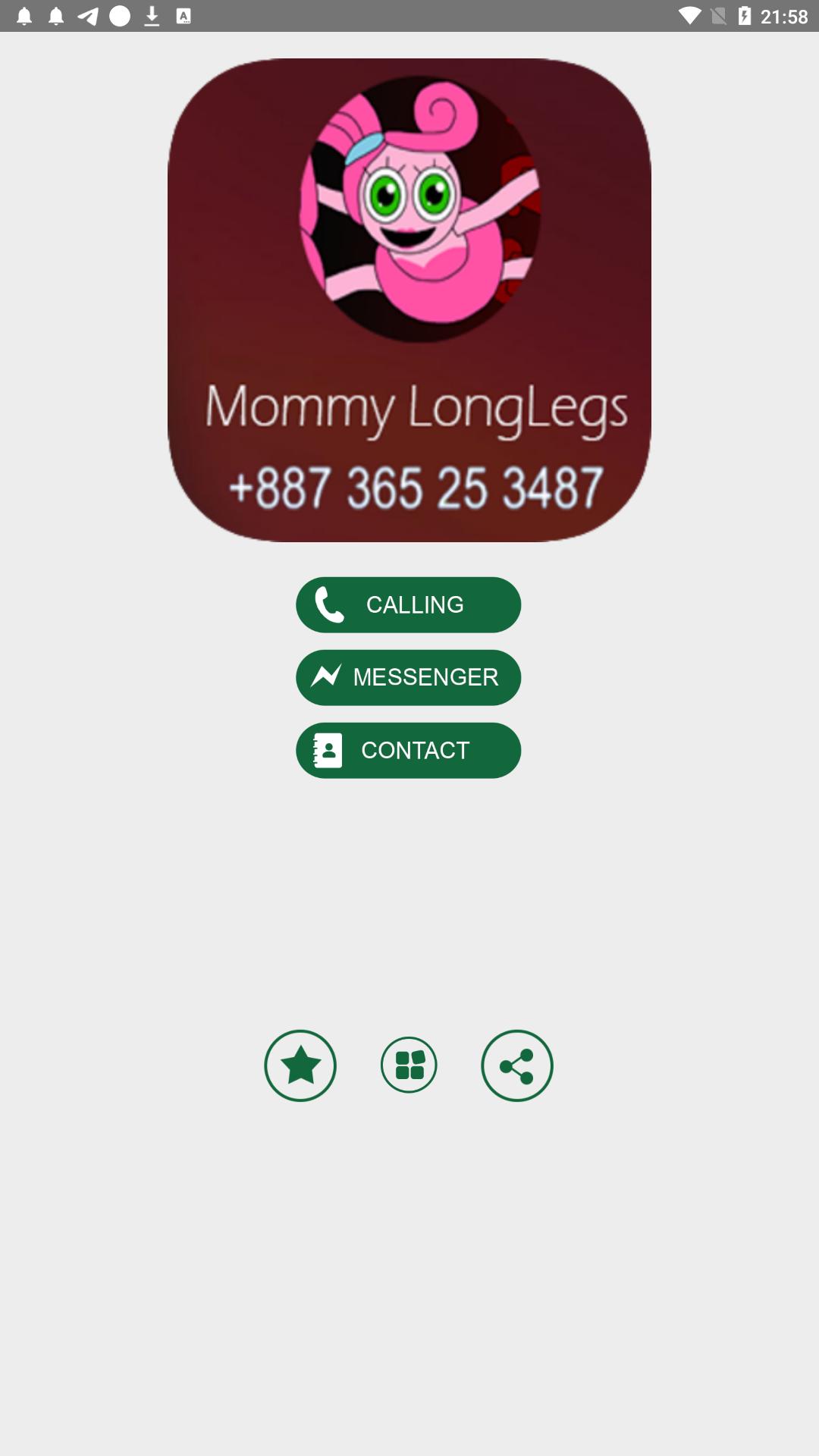Open more apps via the grid icon

[x=409, y=1065]
